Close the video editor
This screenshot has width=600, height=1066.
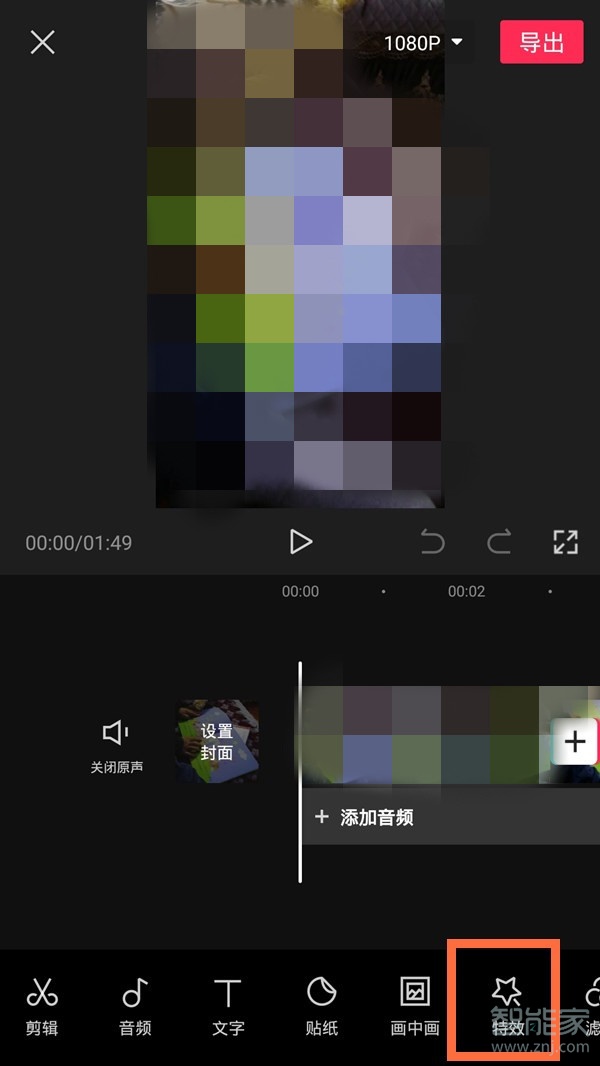click(42, 42)
